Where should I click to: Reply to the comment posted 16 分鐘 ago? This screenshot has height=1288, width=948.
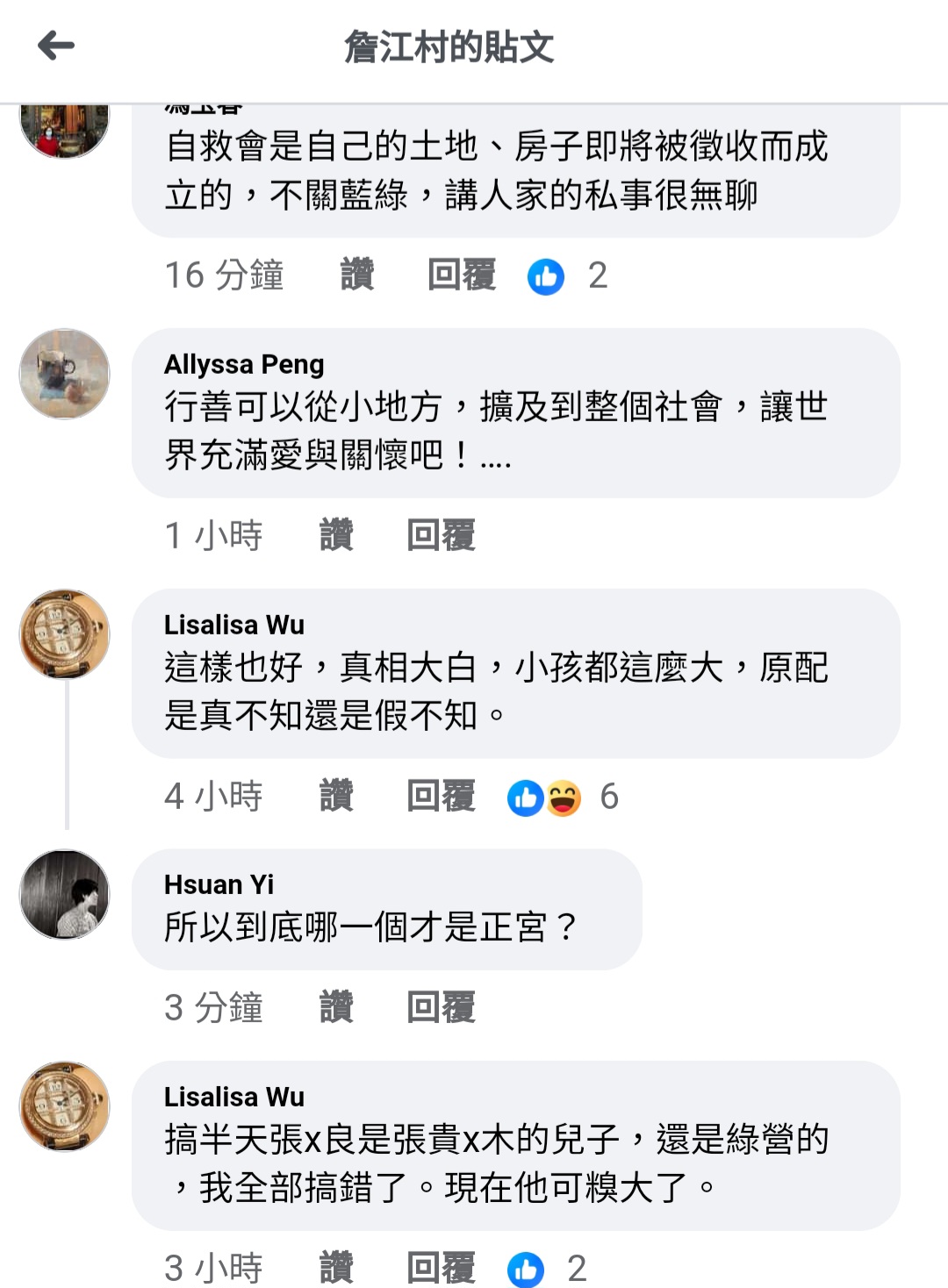point(461,275)
